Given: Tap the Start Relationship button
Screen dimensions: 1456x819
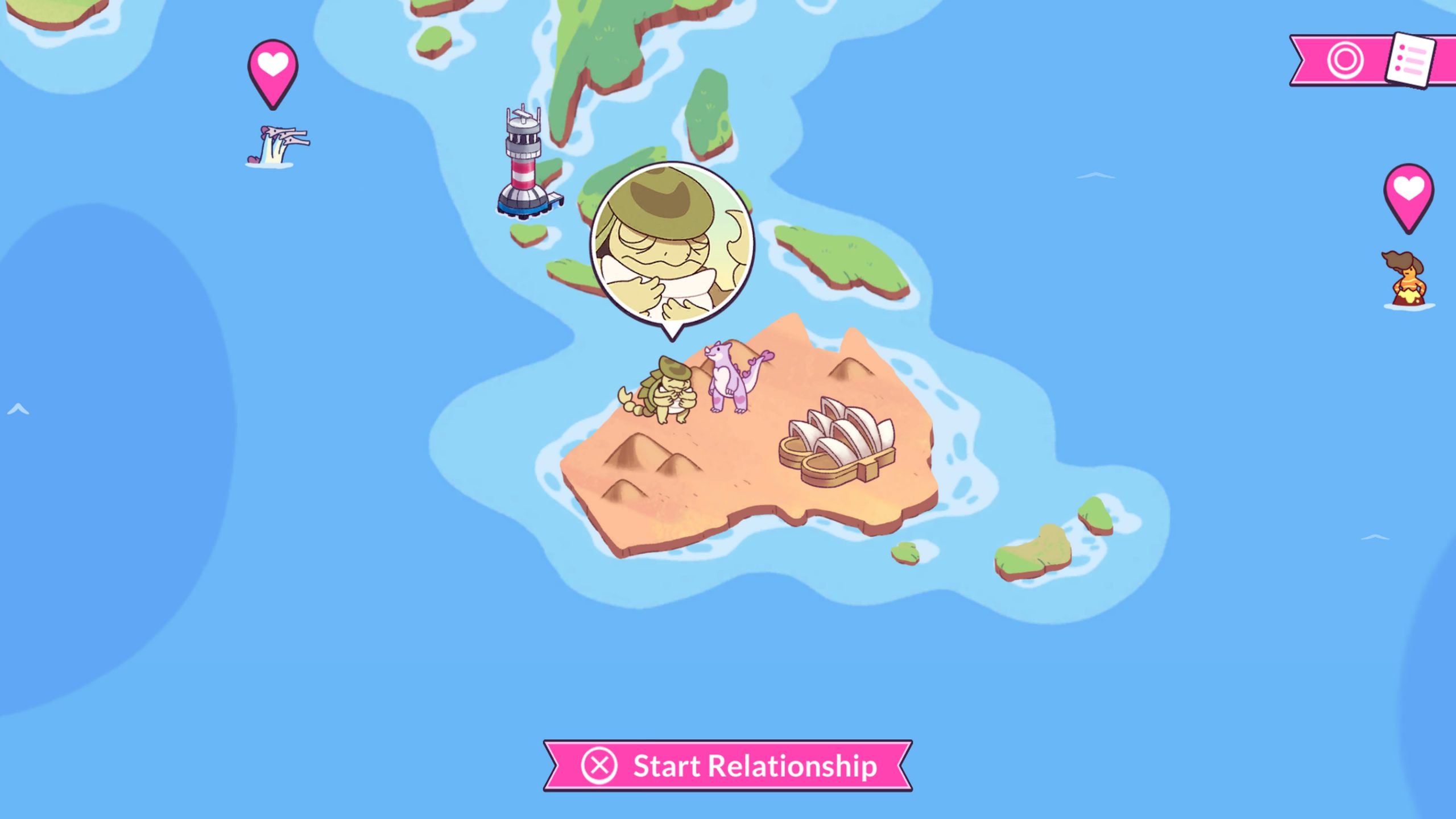Looking at the screenshot, I should pos(727,766).
